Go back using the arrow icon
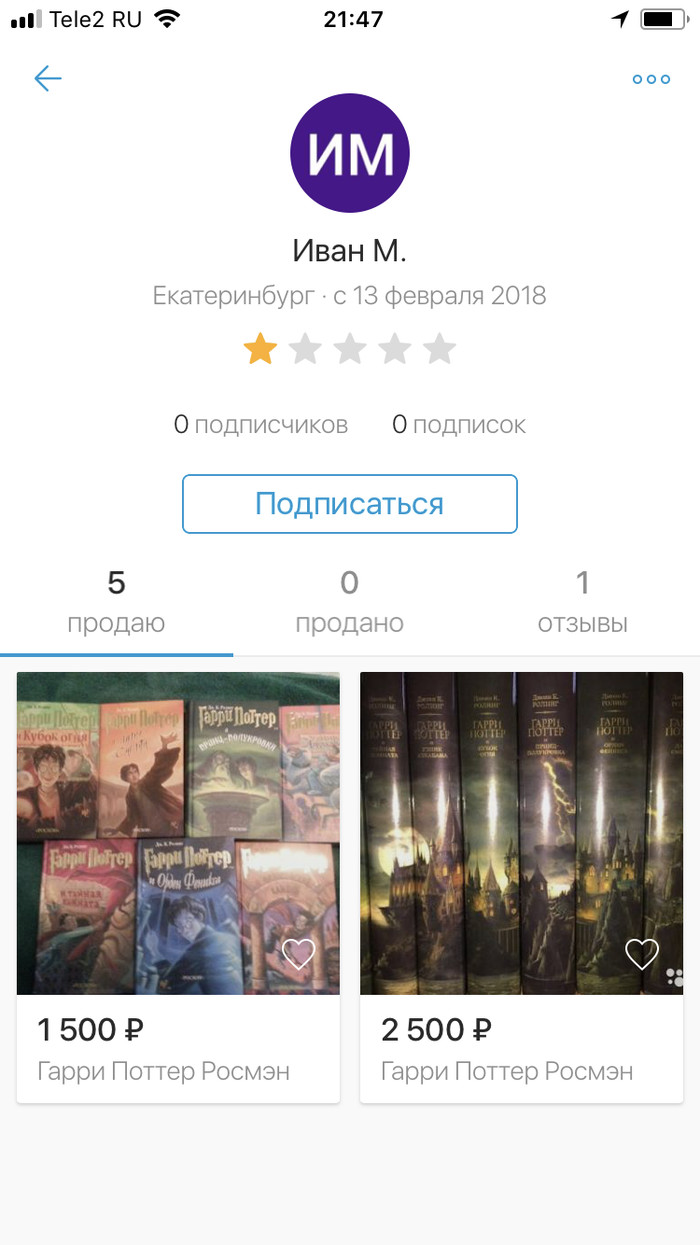700x1245 pixels. 47,79
